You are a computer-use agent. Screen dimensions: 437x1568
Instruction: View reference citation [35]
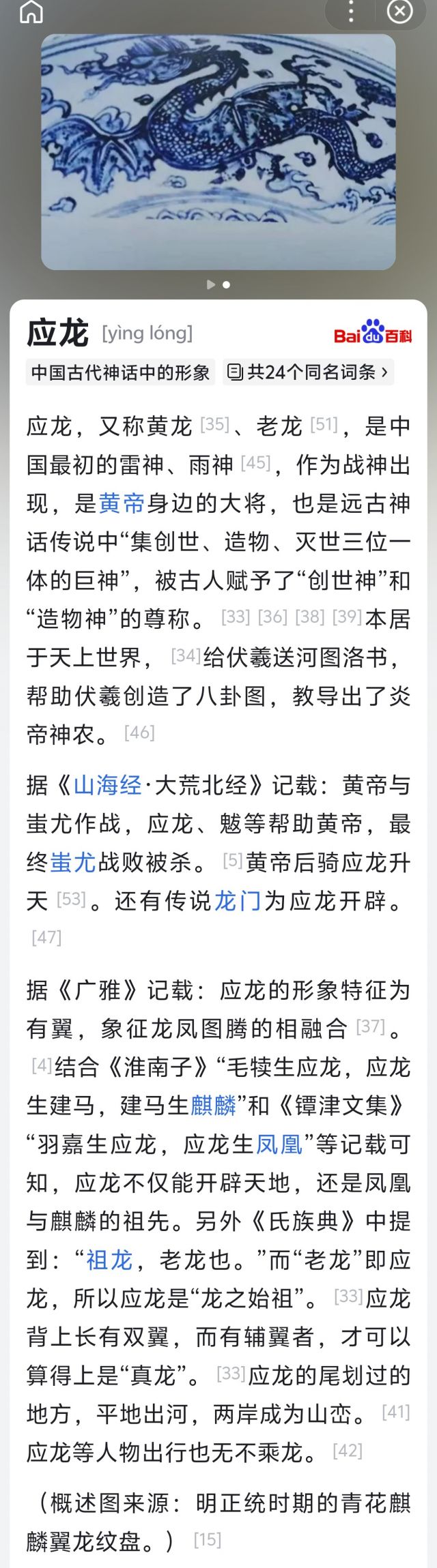214,424
